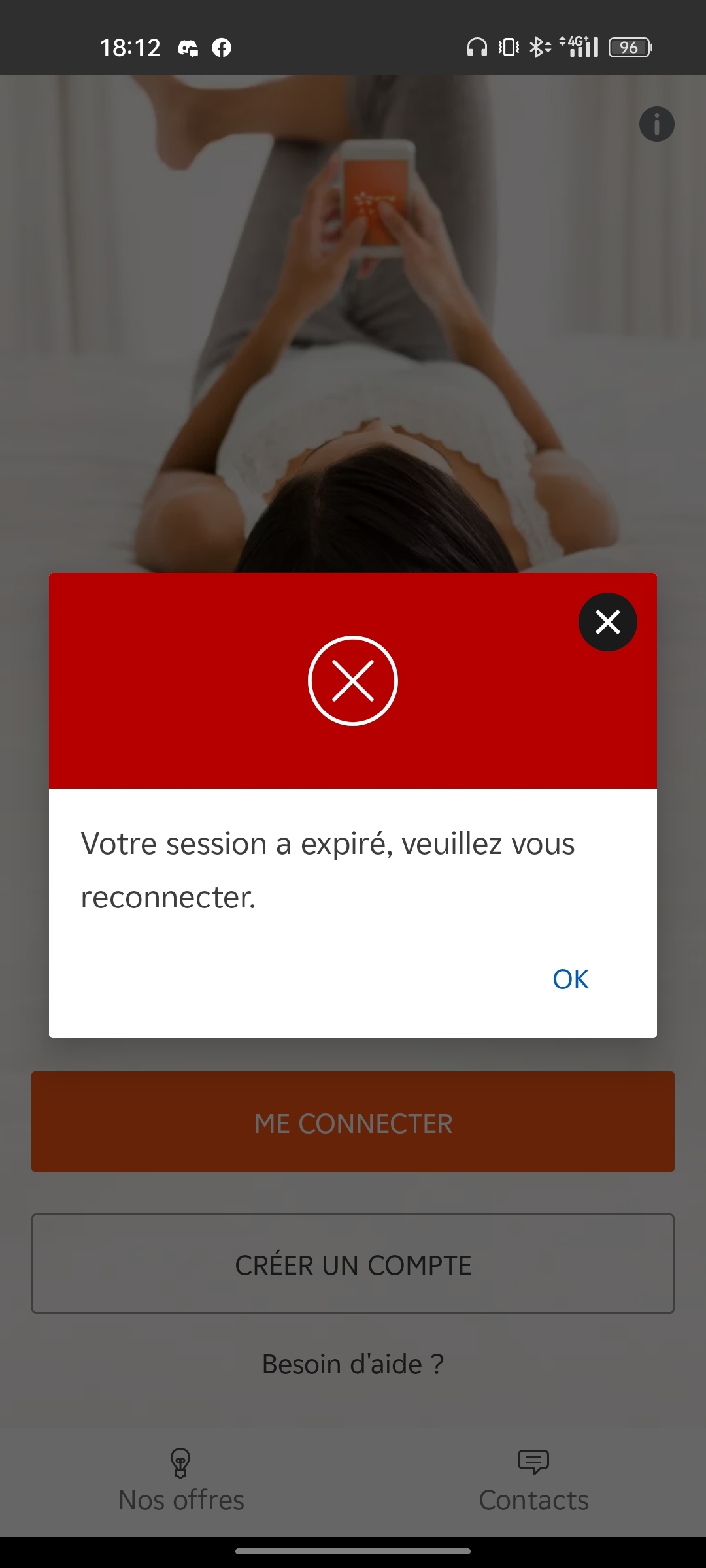The width and height of the screenshot is (706, 1568).
Task: Open the Besoin d'aide link
Action: coord(353,1364)
